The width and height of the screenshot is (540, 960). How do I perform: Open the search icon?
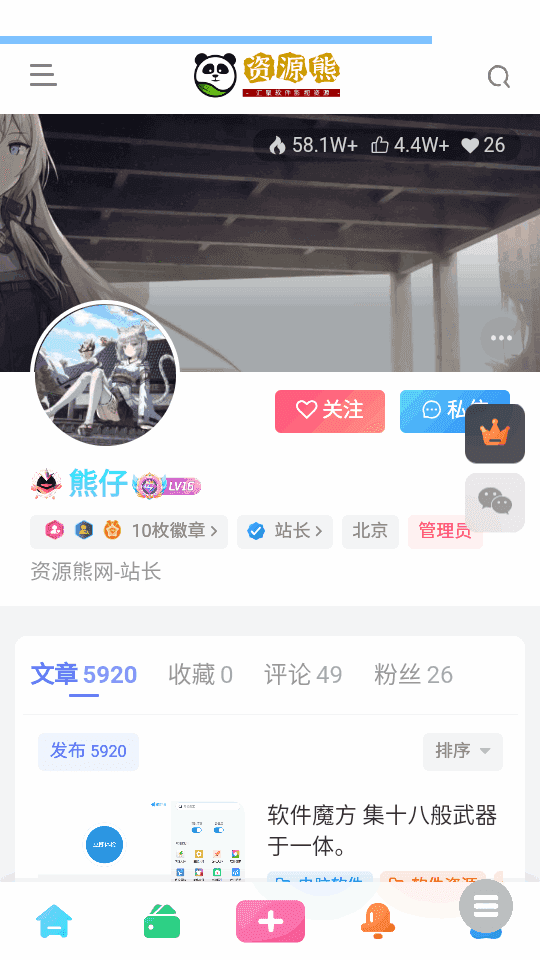[x=498, y=77]
